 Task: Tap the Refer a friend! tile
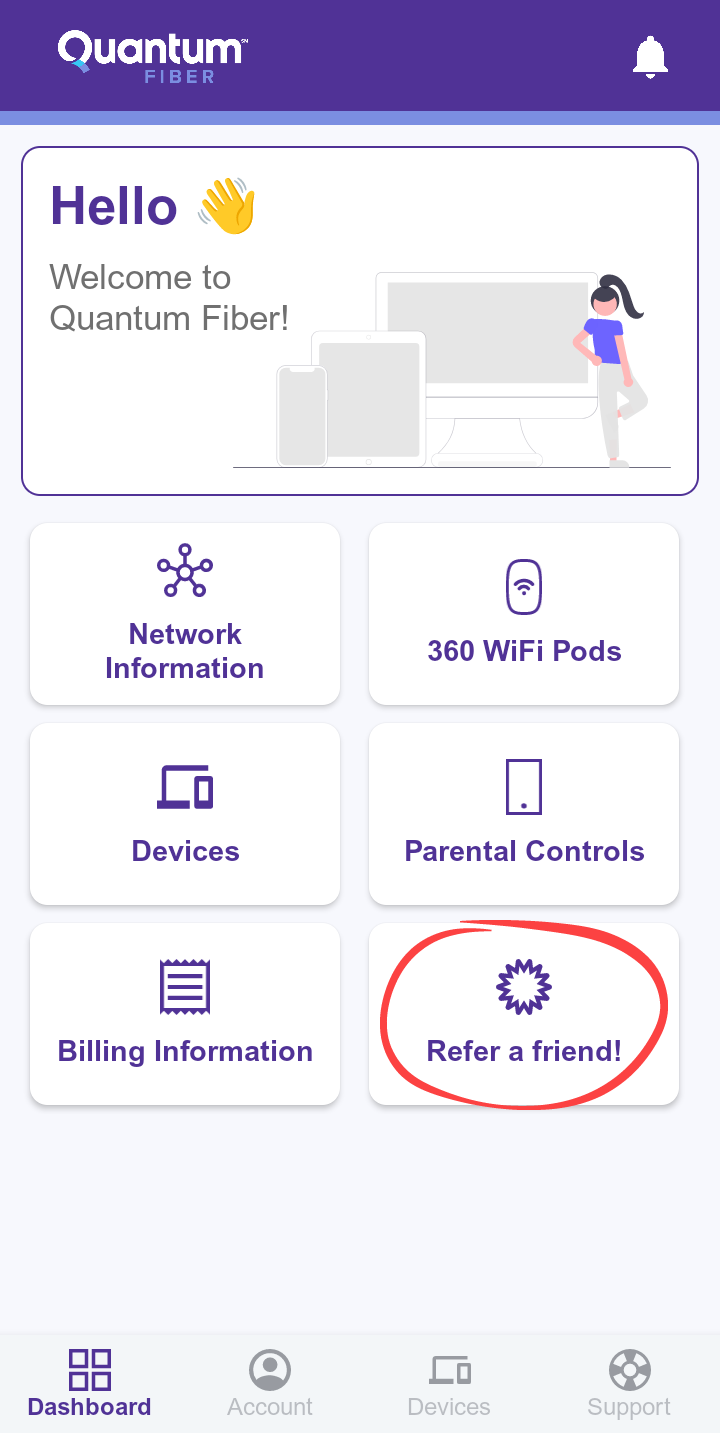click(x=524, y=1013)
